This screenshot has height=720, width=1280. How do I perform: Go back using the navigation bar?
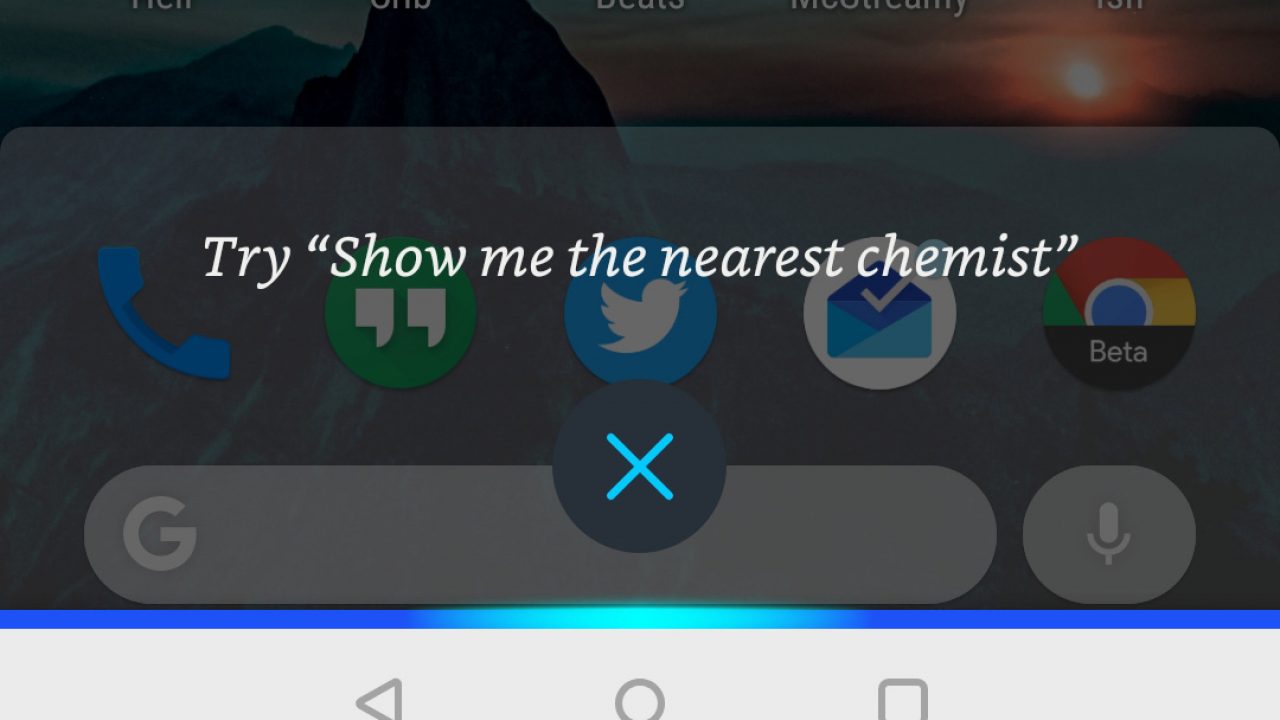click(381, 700)
